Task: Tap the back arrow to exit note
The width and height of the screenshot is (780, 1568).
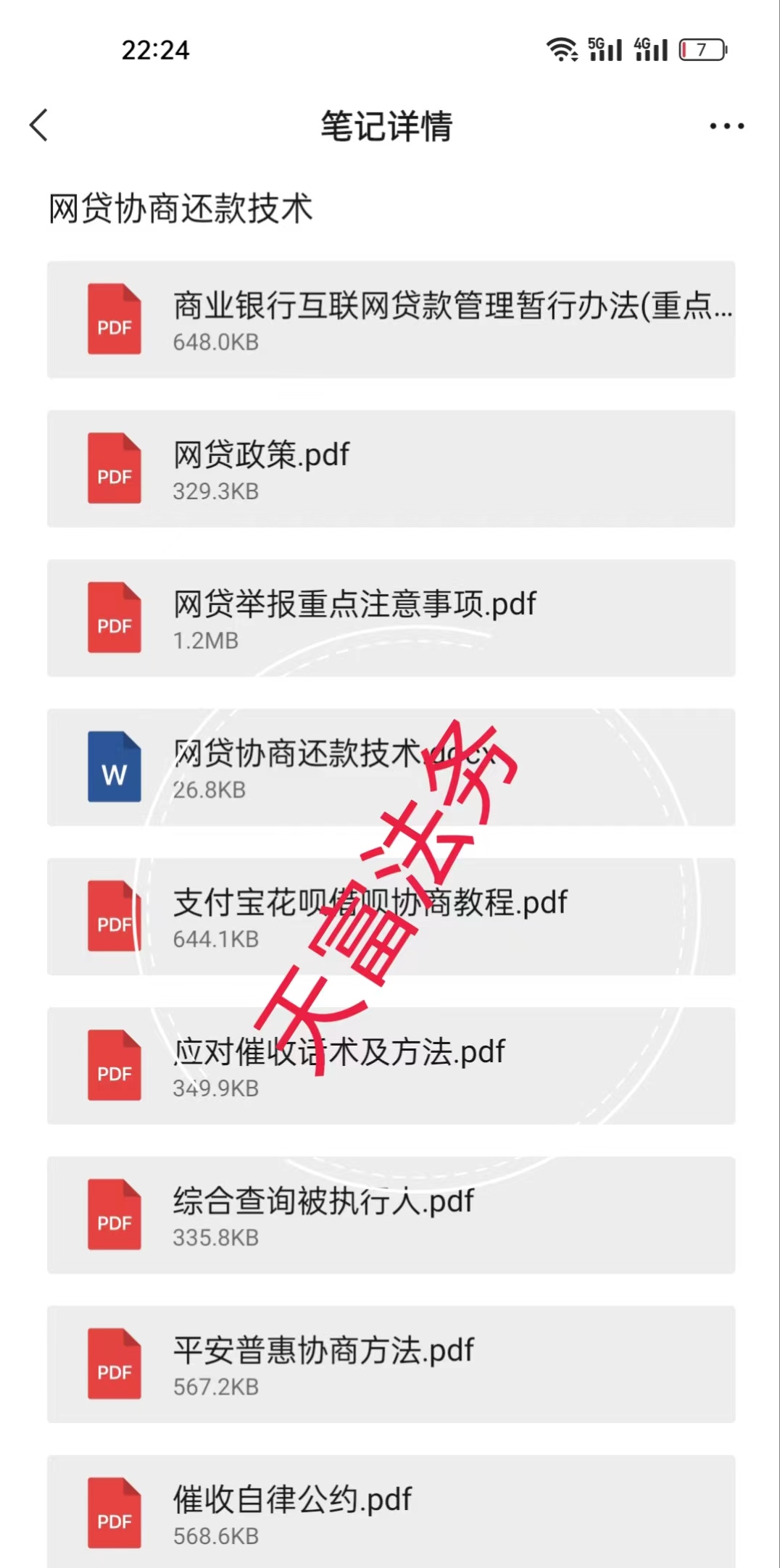Action: (x=39, y=125)
